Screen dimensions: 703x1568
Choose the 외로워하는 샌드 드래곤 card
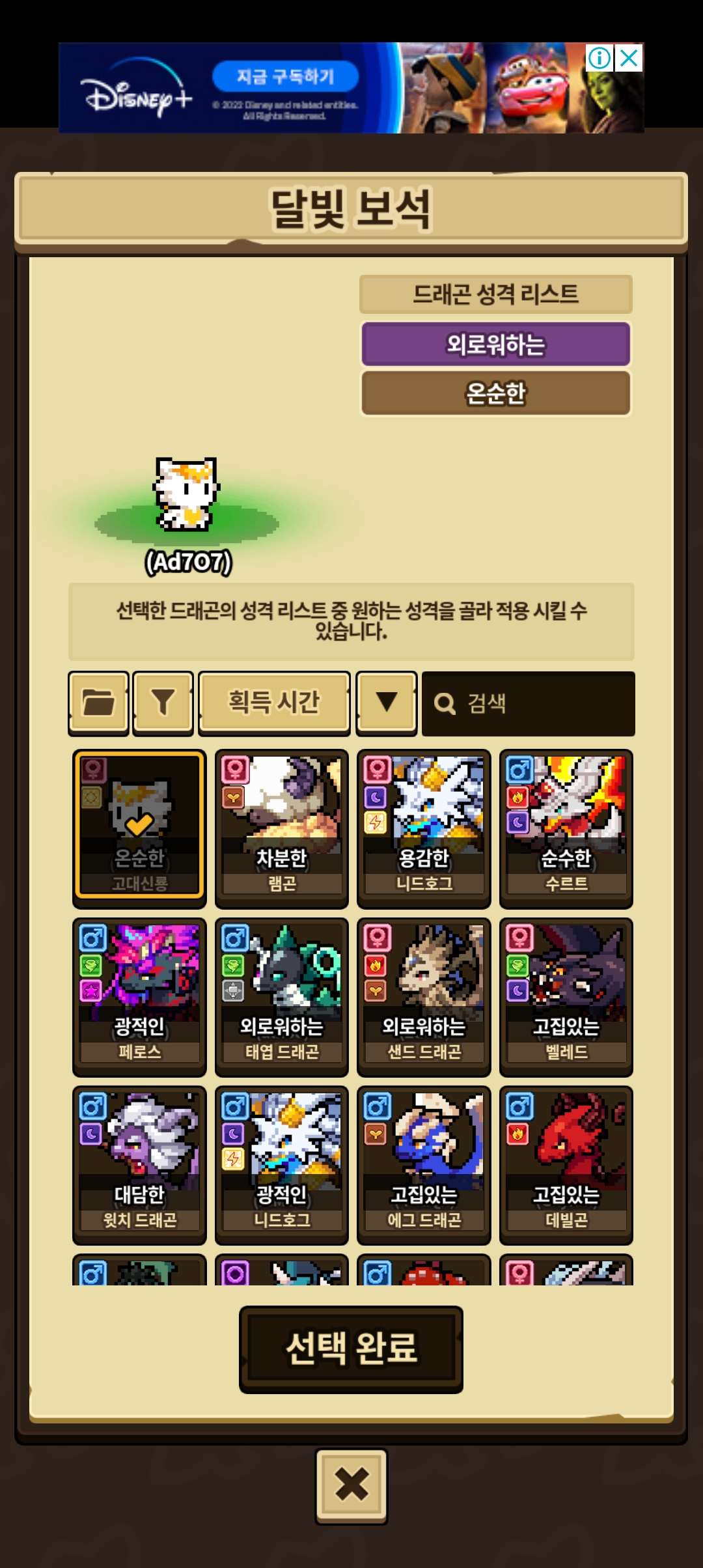[424, 996]
